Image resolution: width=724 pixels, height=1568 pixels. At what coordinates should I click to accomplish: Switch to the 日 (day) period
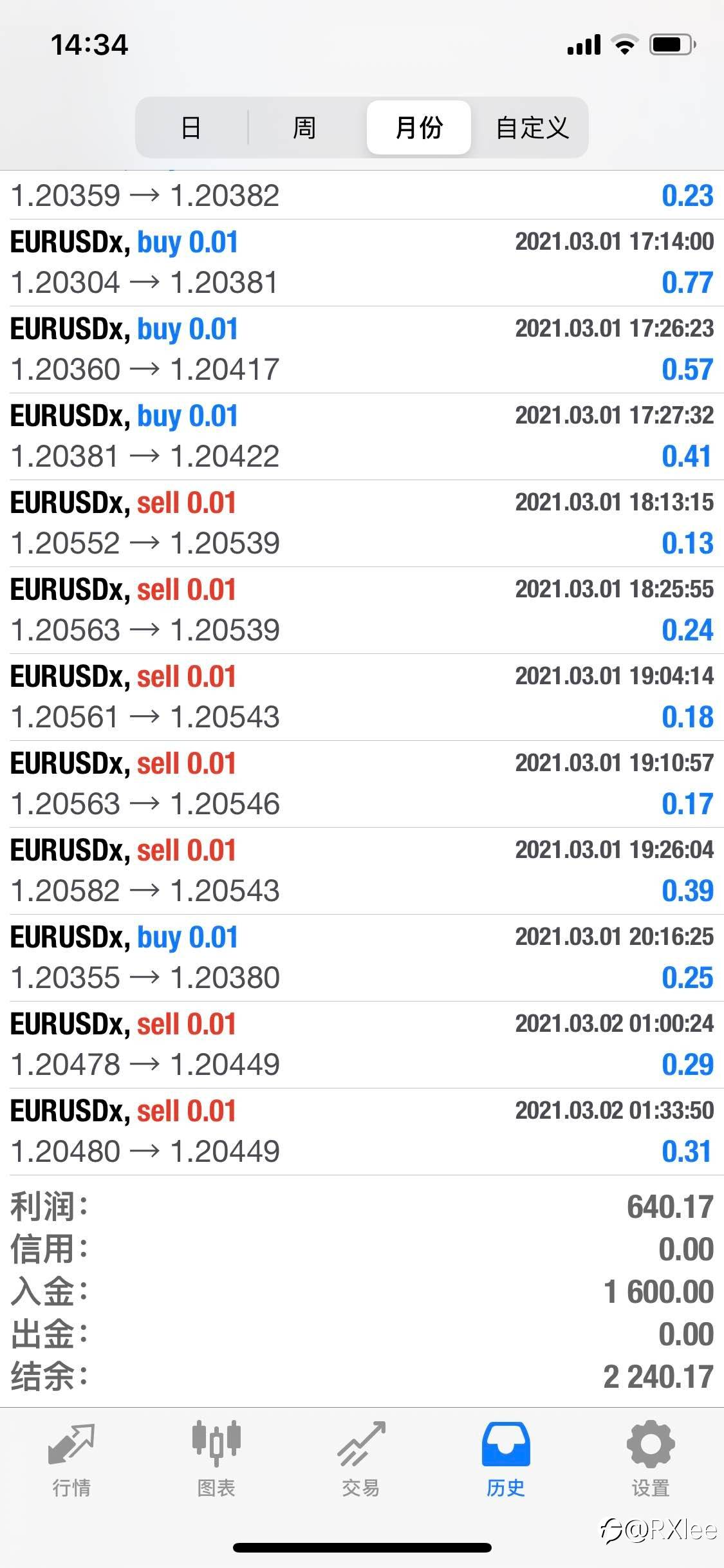click(x=191, y=127)
